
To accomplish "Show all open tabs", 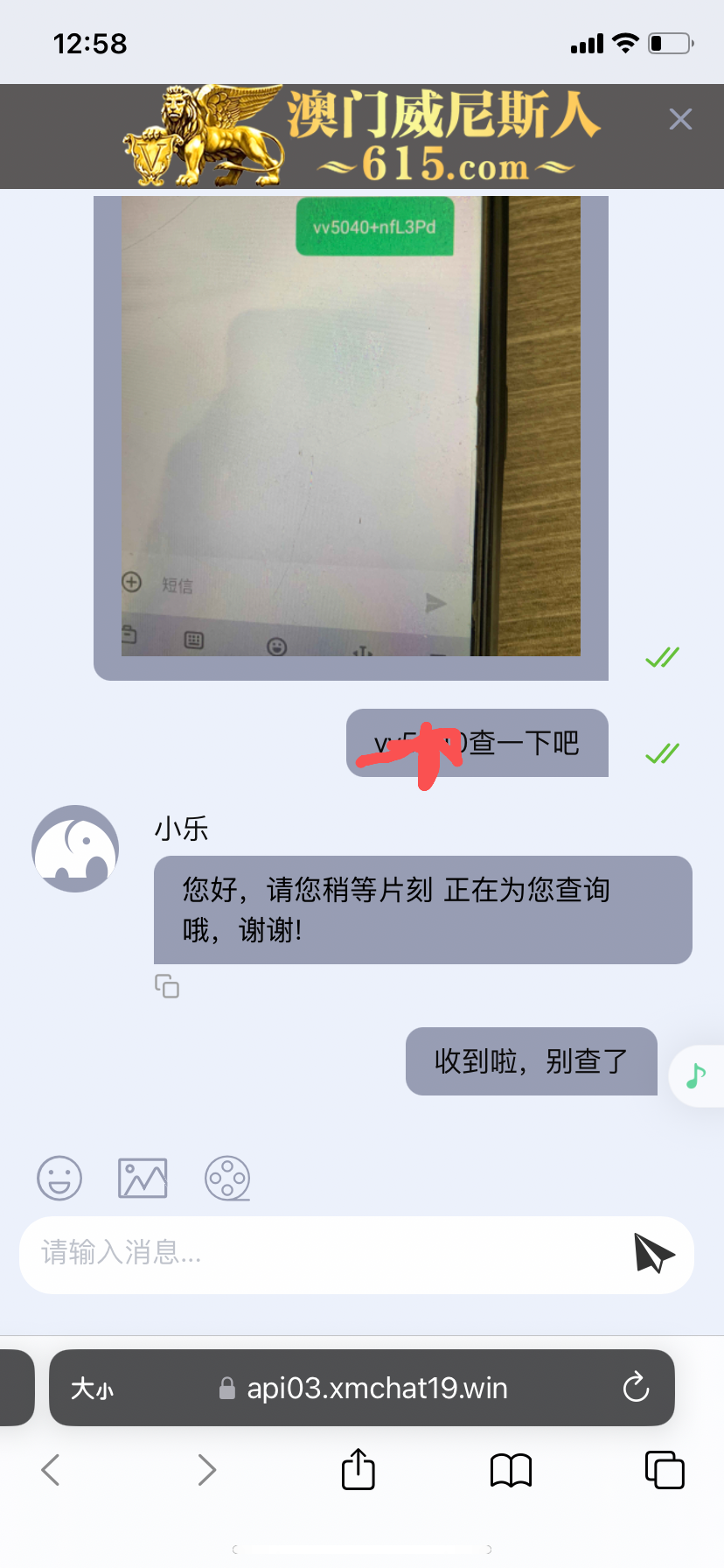I will [x=665, y=1469].
